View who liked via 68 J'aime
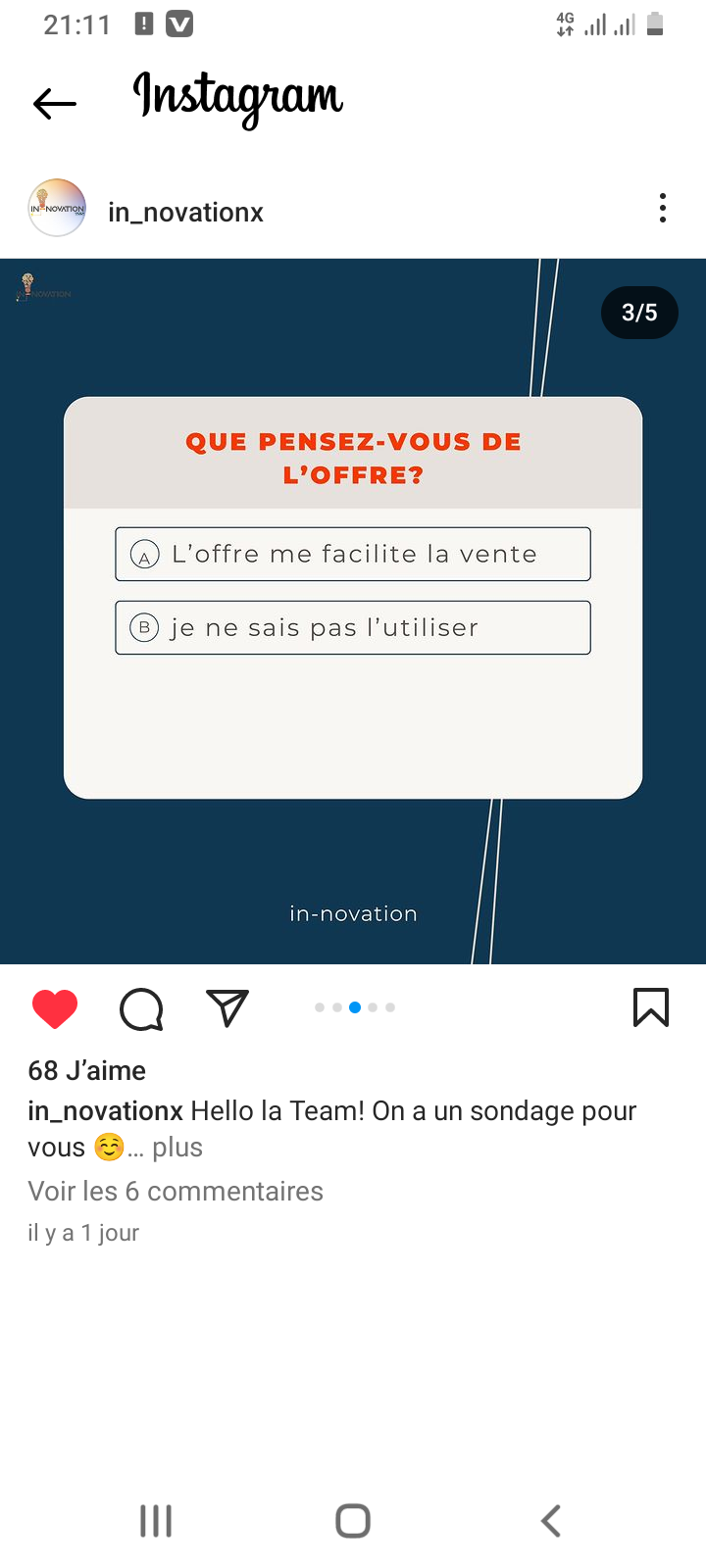 pos(86,1070)
